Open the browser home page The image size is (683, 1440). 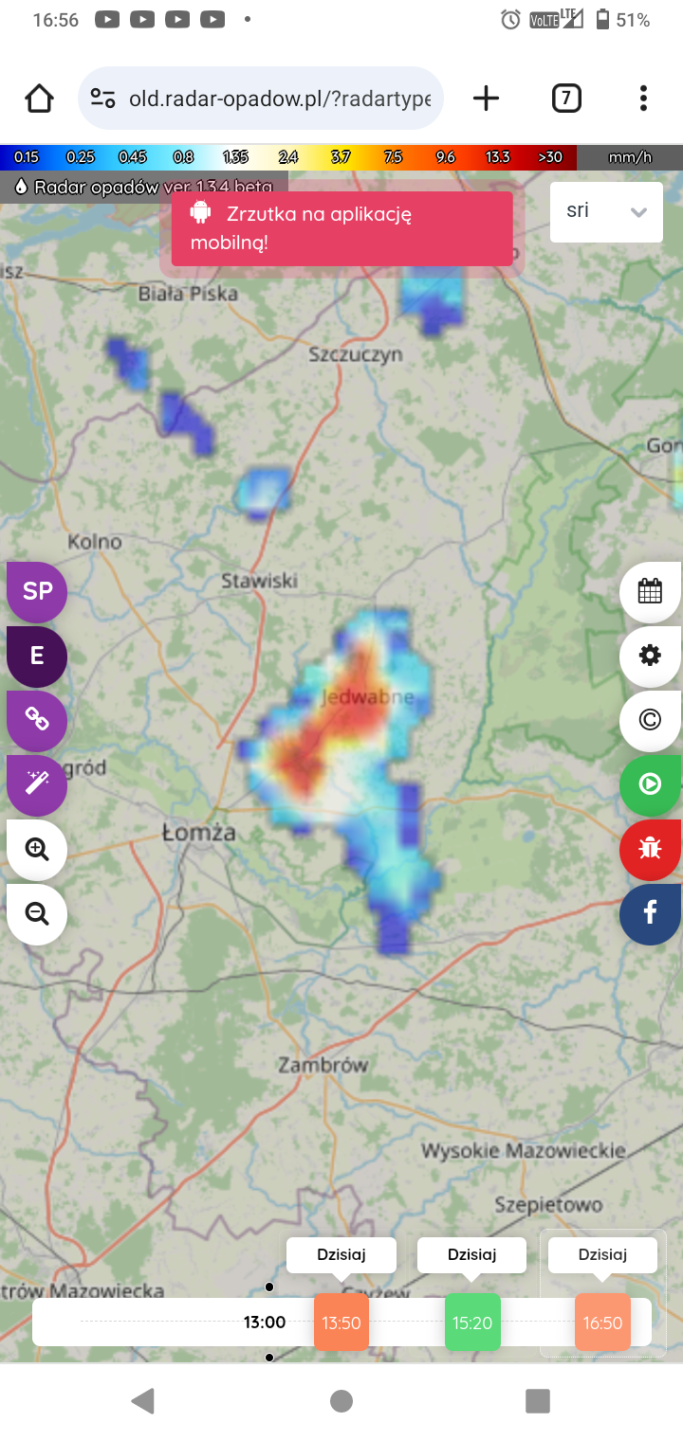click(x=39, y=98)
